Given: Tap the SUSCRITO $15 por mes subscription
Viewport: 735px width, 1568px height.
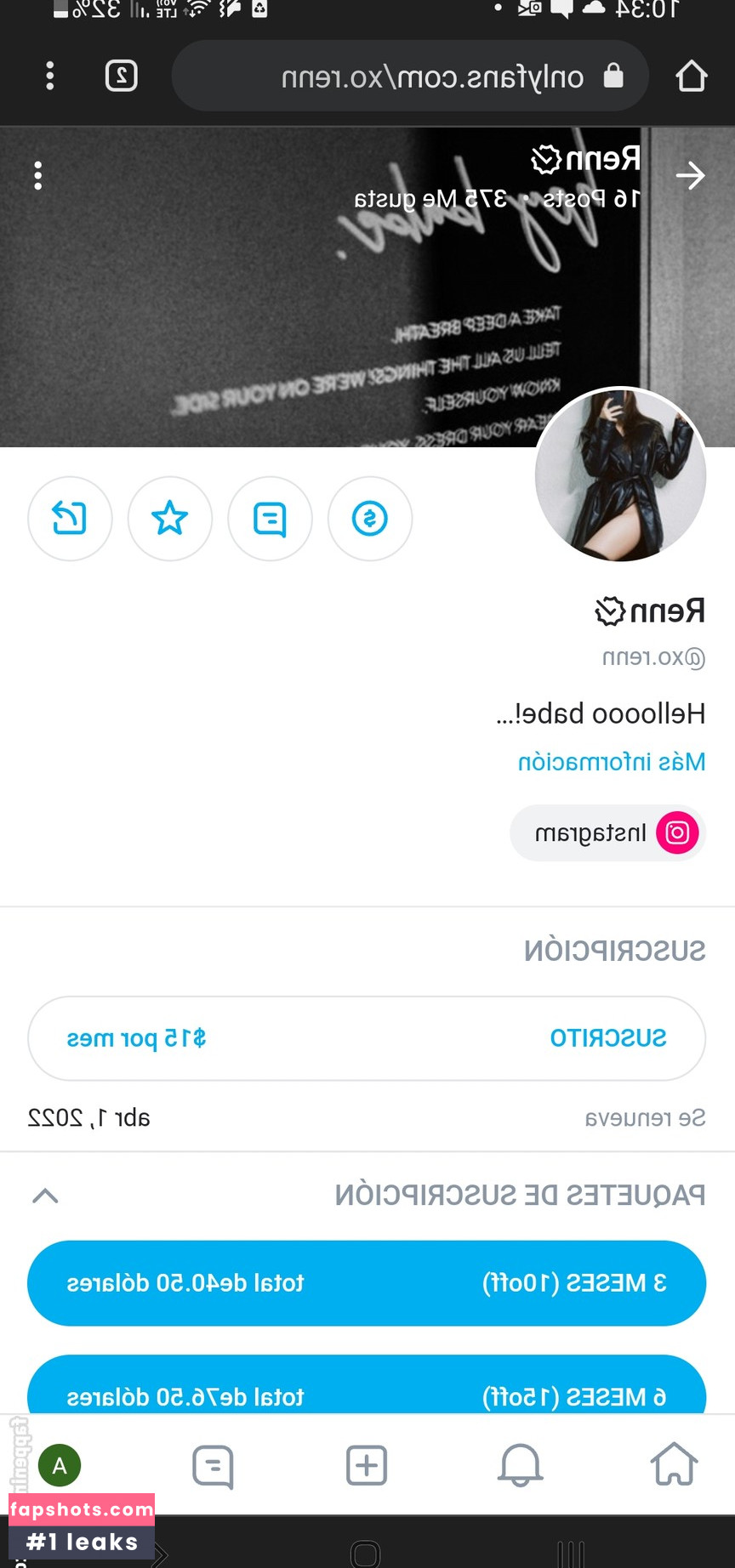Looking at the screenshot, I should pos(367,1038).
